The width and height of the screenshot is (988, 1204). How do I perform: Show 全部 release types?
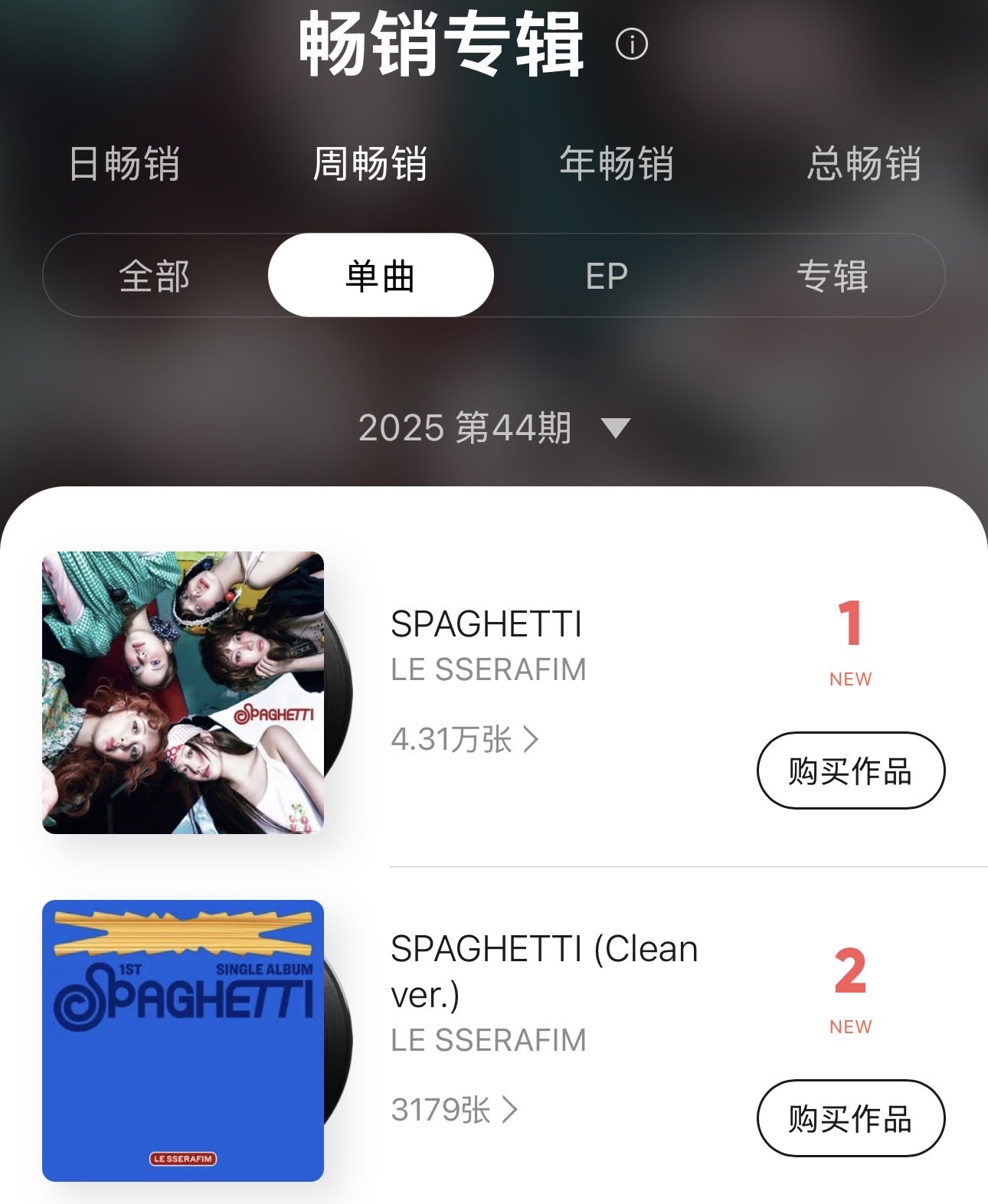coord(155,276)
